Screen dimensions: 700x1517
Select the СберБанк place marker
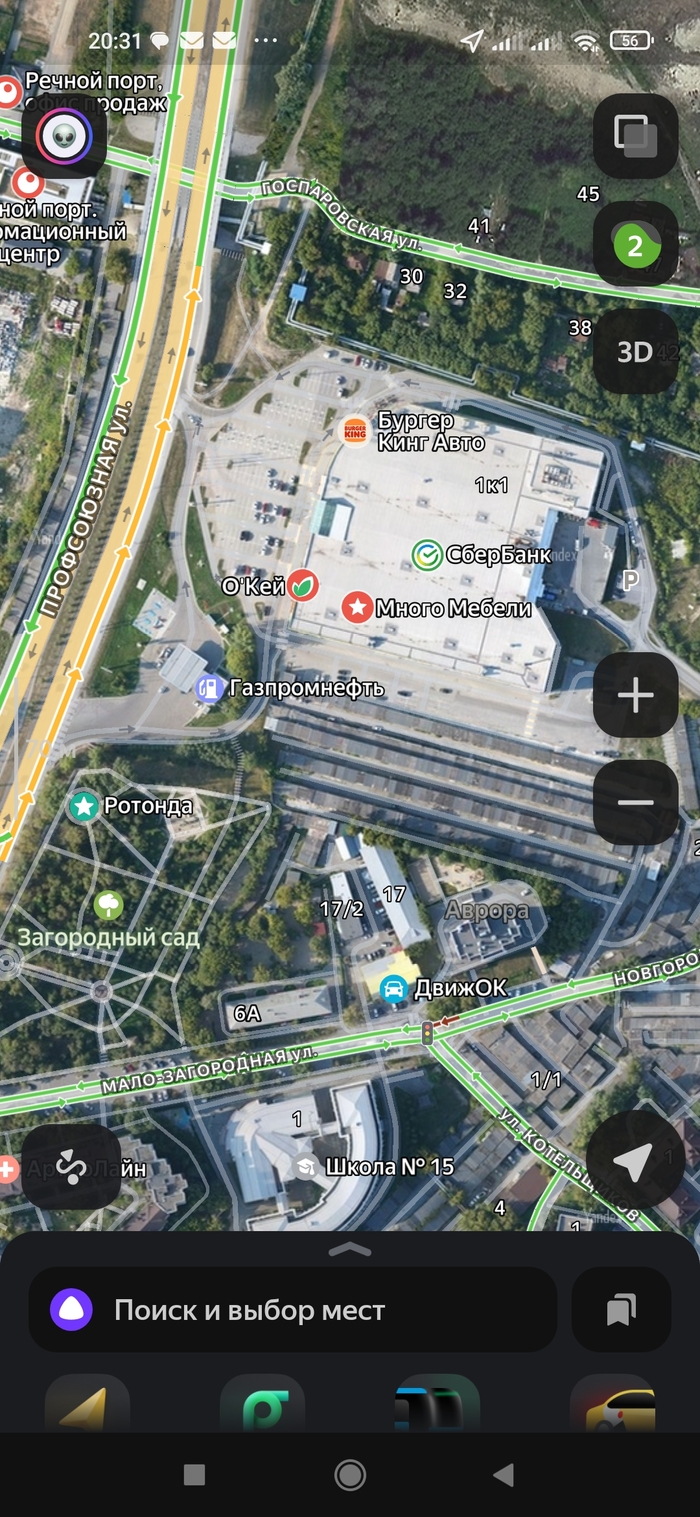[x=428, y=555]
